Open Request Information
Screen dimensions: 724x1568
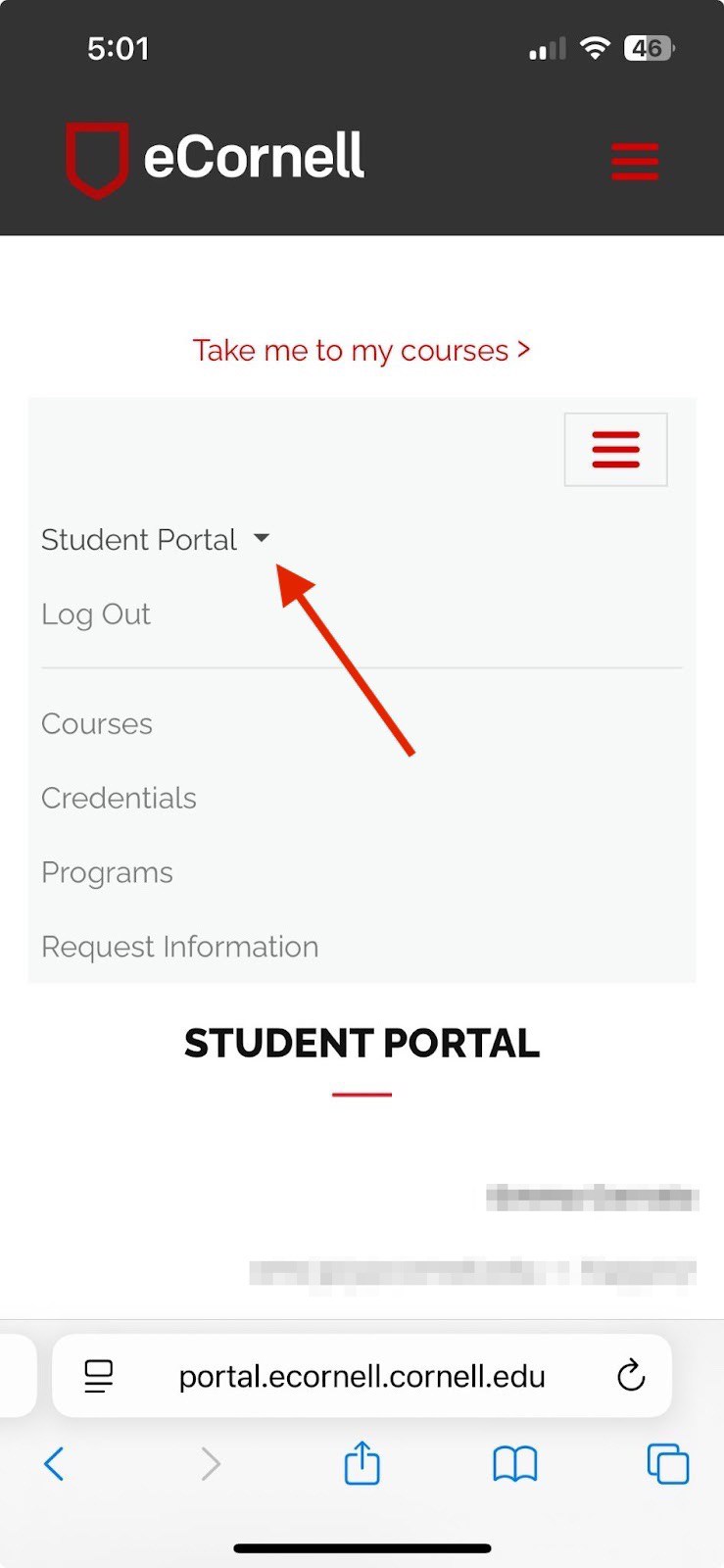[179, 948]
